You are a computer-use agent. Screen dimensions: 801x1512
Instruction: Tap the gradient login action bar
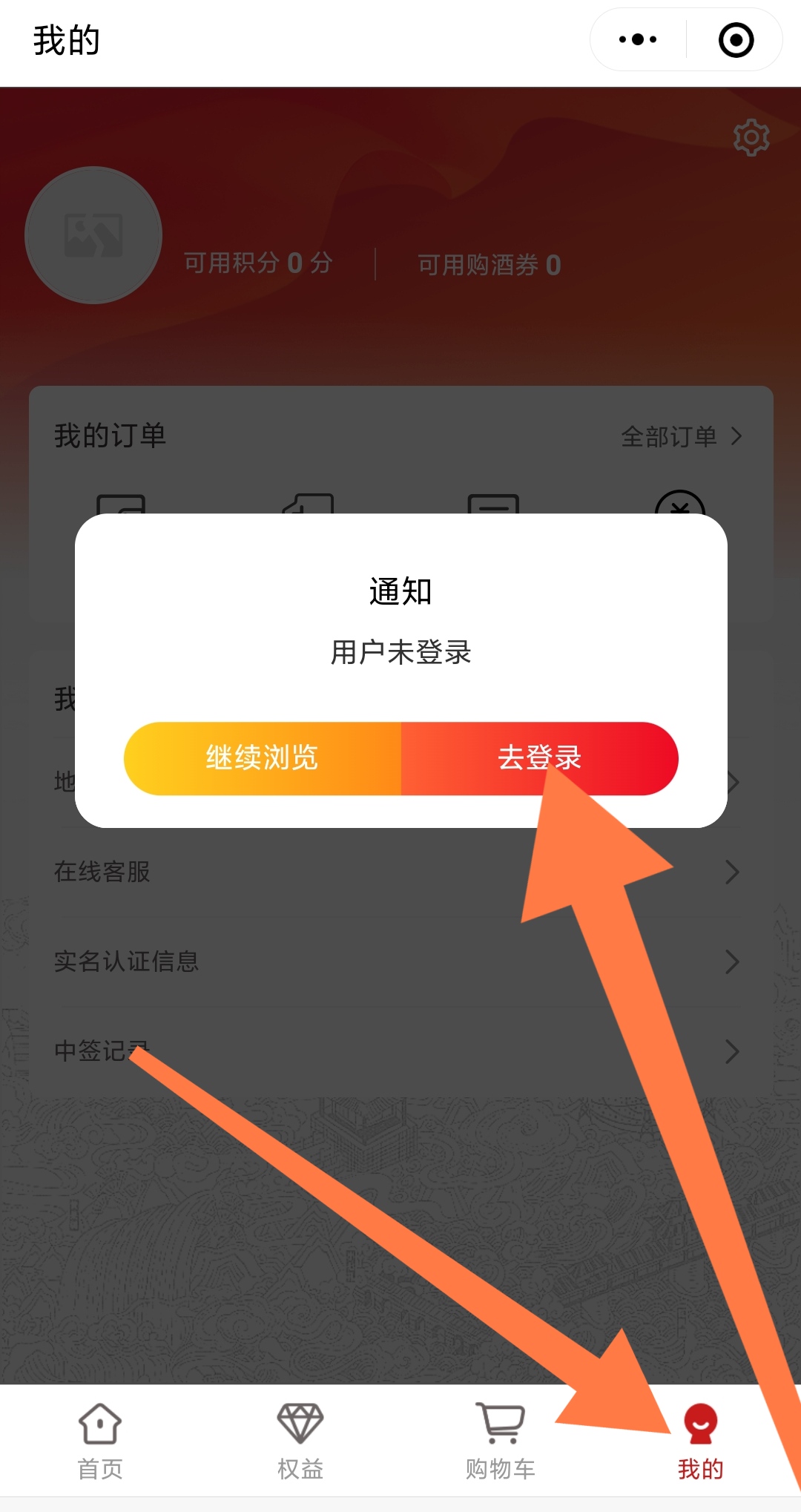click(400, 758)
